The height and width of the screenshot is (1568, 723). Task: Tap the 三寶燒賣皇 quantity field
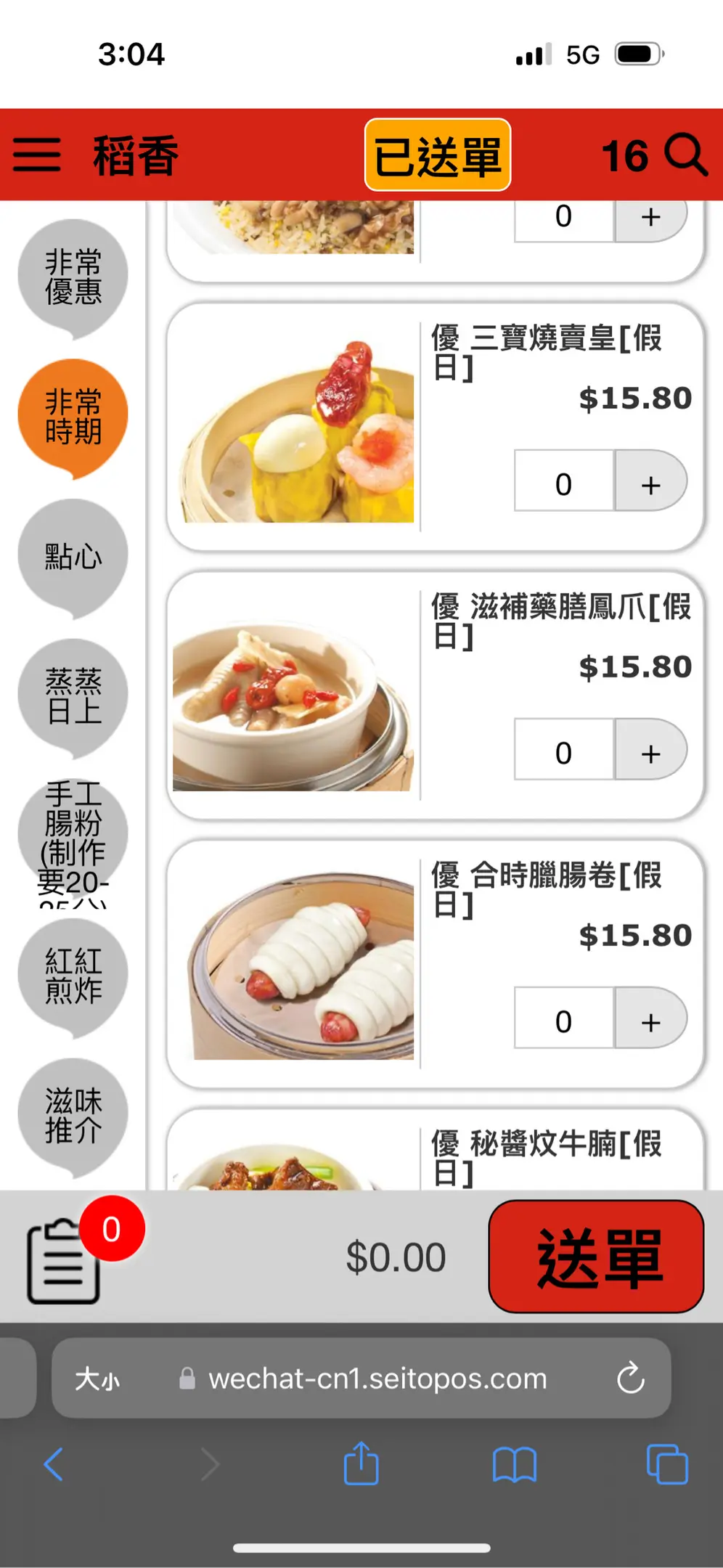point(564,483)
